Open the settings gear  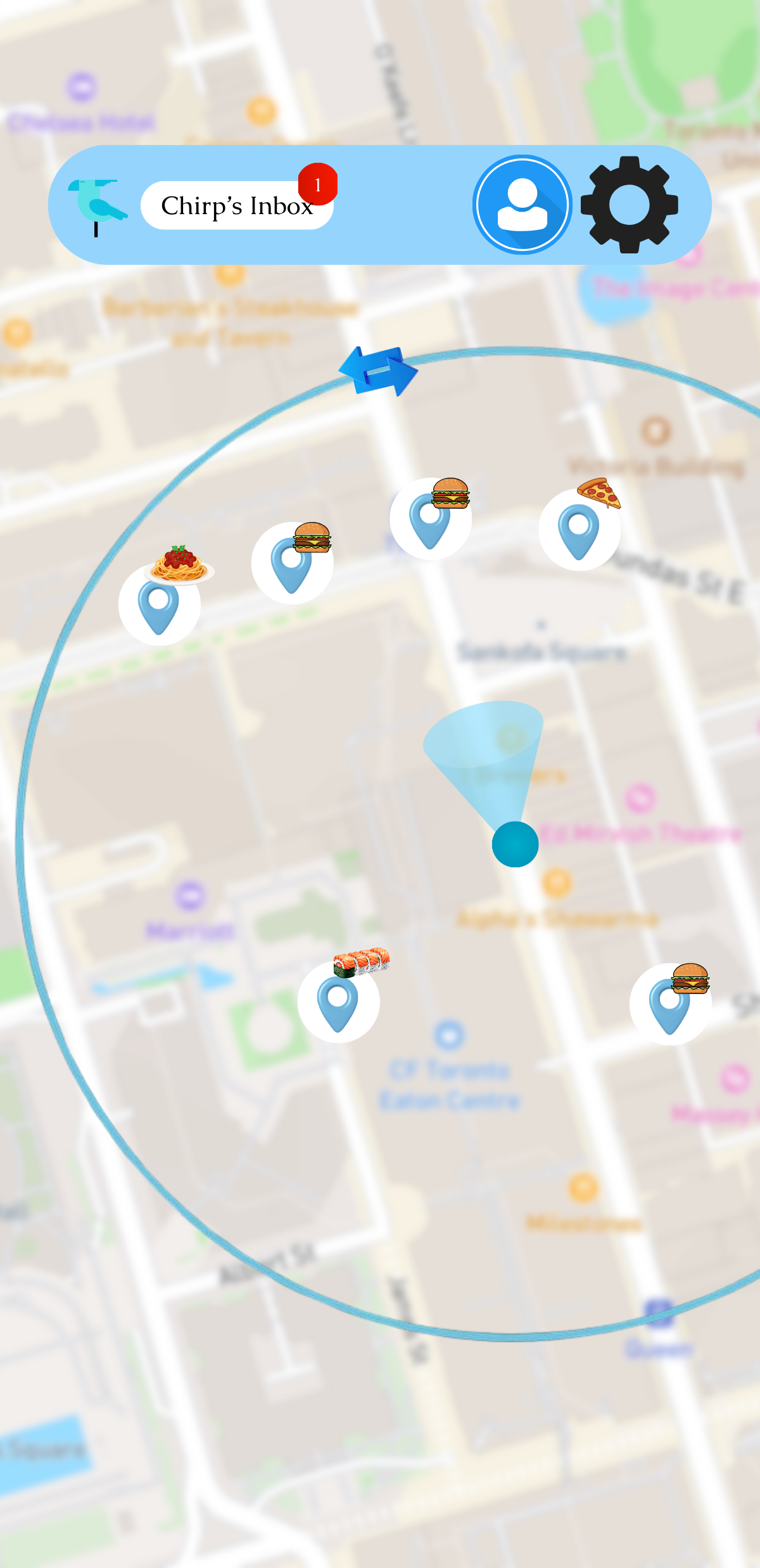tap(629, 205)
